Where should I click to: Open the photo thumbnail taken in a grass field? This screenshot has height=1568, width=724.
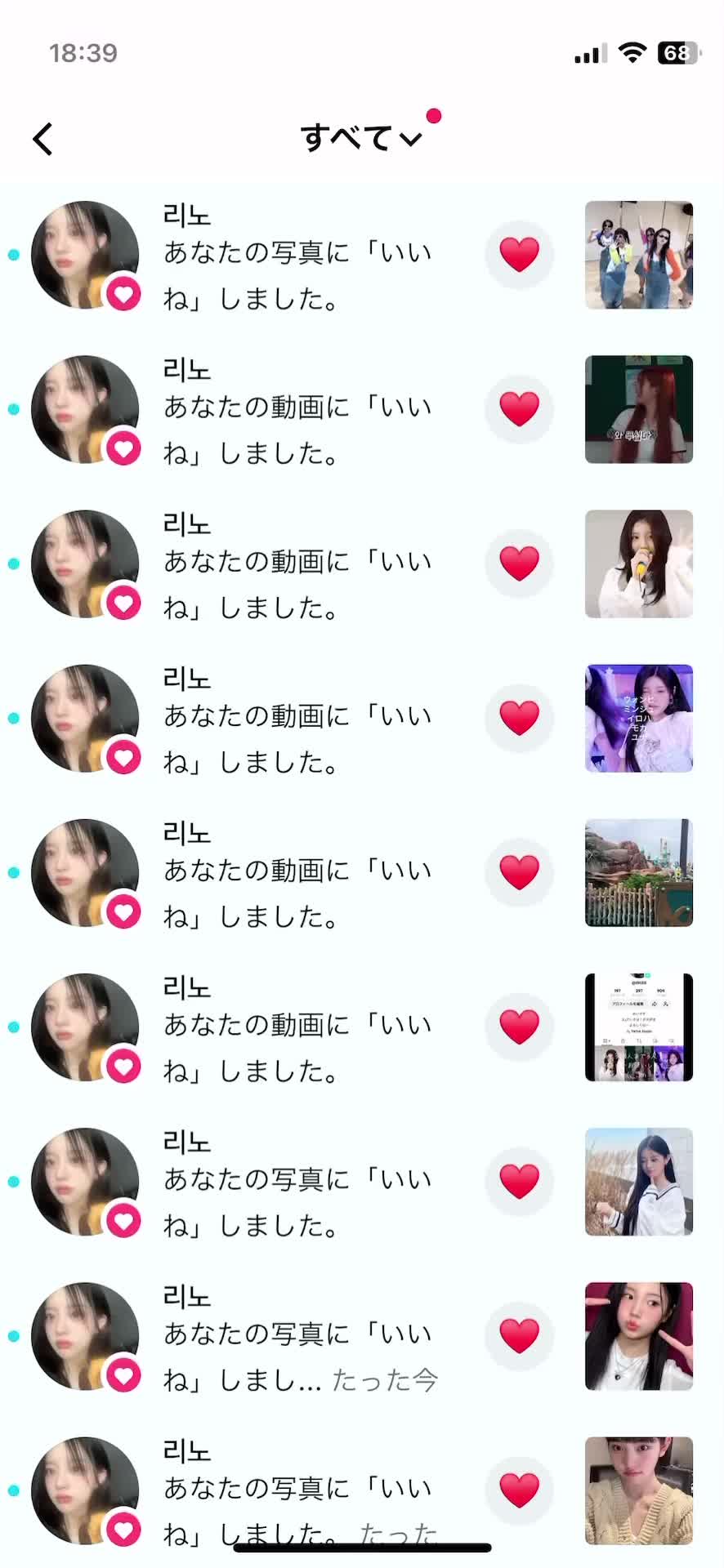(x=638, y=1181)
